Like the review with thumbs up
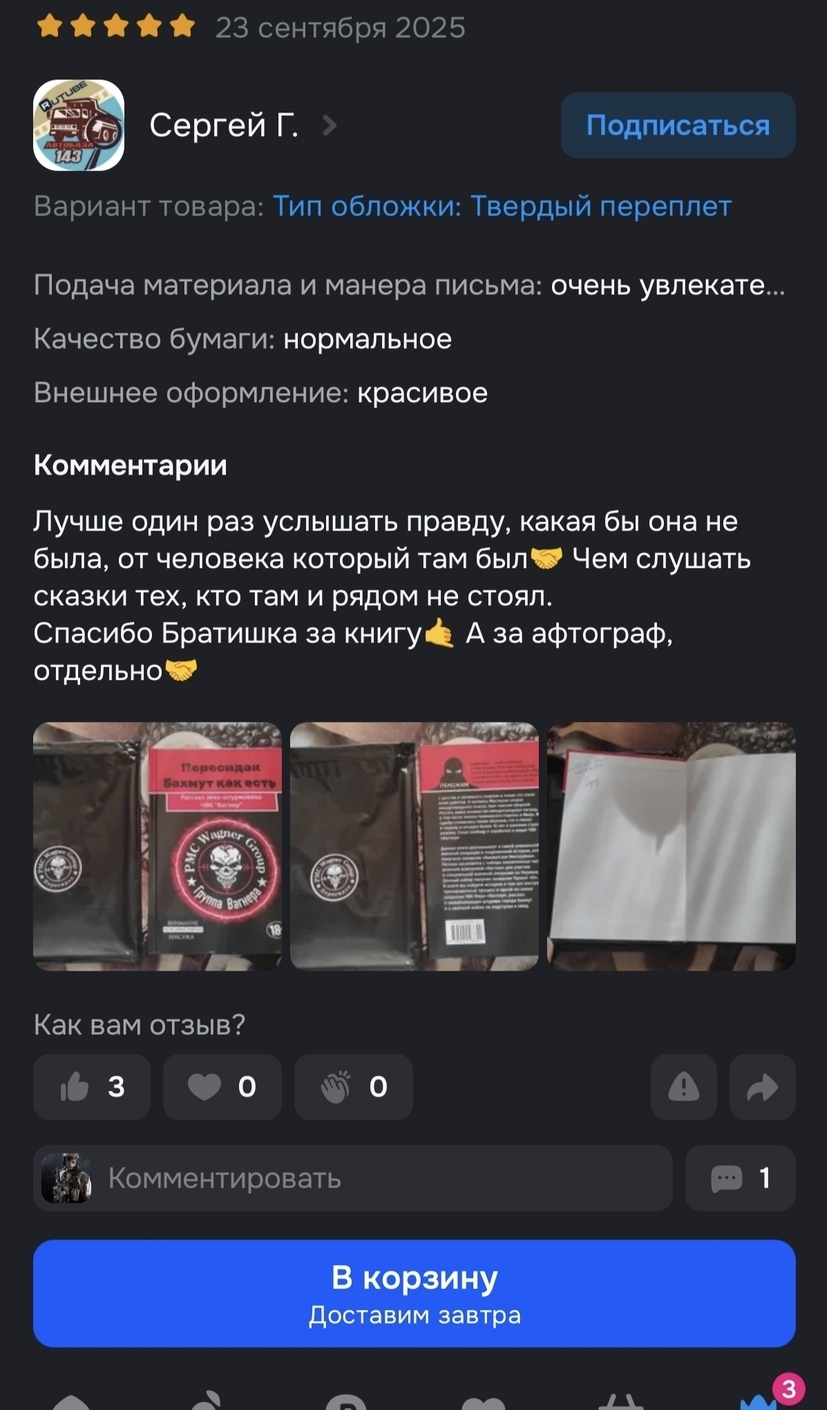The image size is (827, 1410). pyautogui.click(x=92, y=1087)
